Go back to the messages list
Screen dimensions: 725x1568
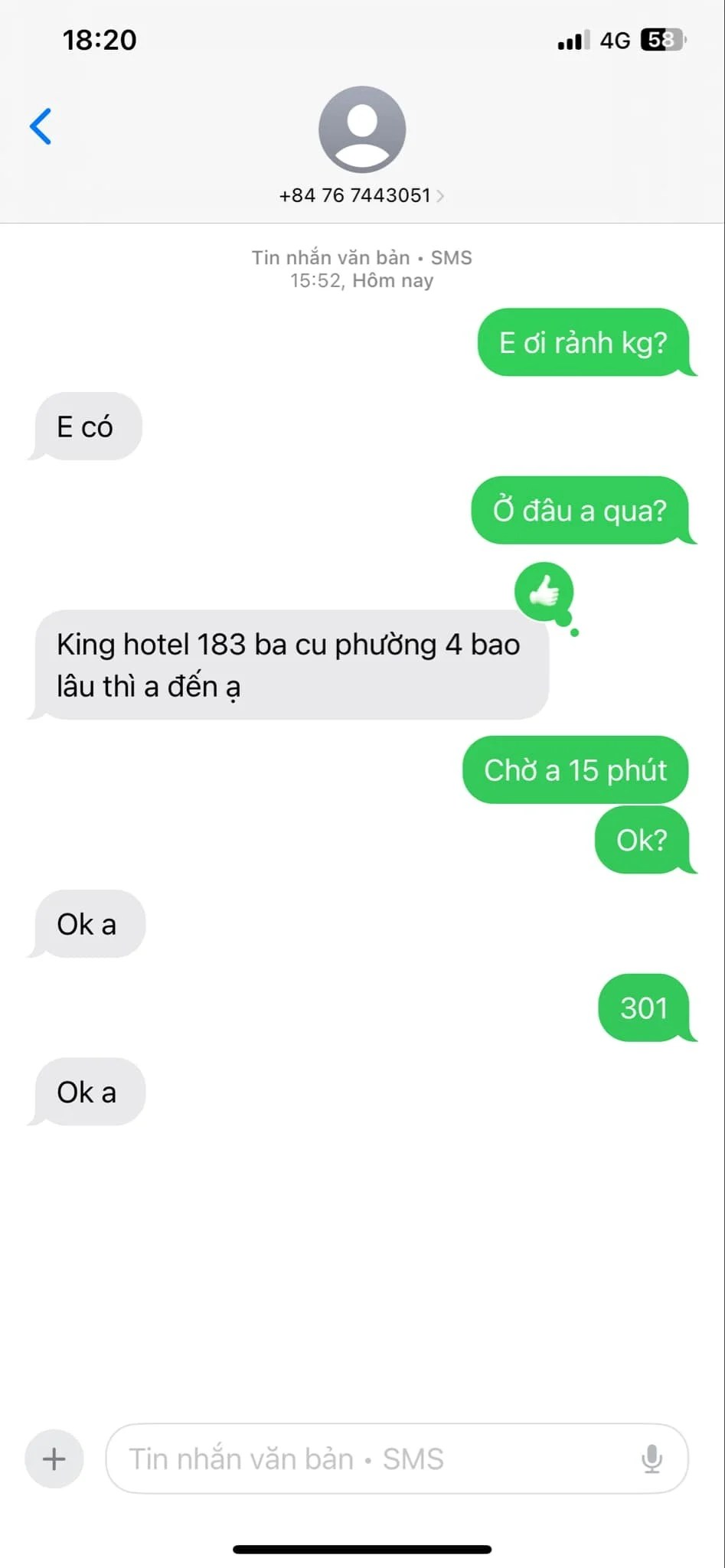click(x=41, y=126)
